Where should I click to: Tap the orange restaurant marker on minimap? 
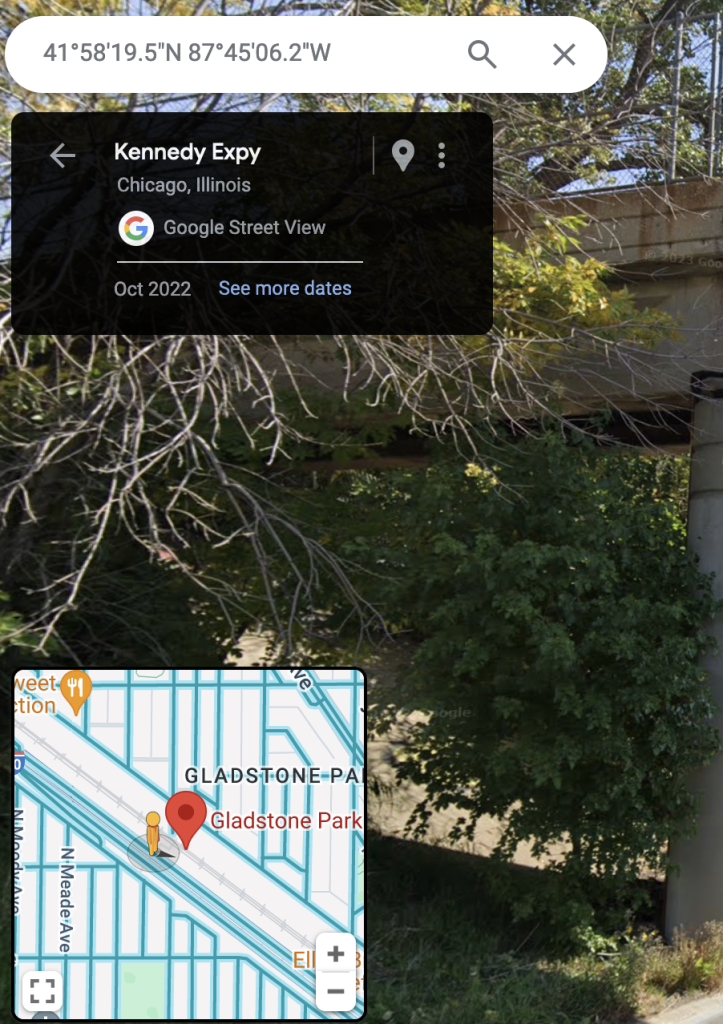click(76, 689)
